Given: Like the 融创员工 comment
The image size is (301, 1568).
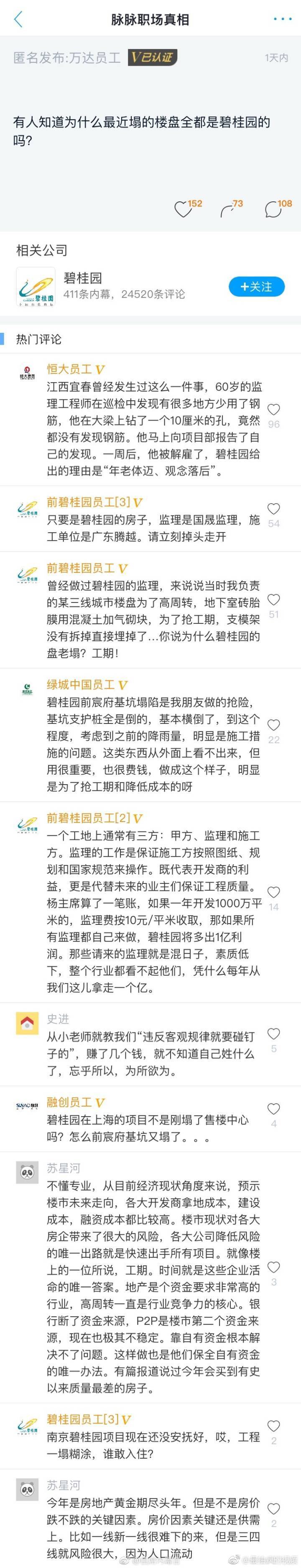Looking at the screenshot, I should [274, 1108].
